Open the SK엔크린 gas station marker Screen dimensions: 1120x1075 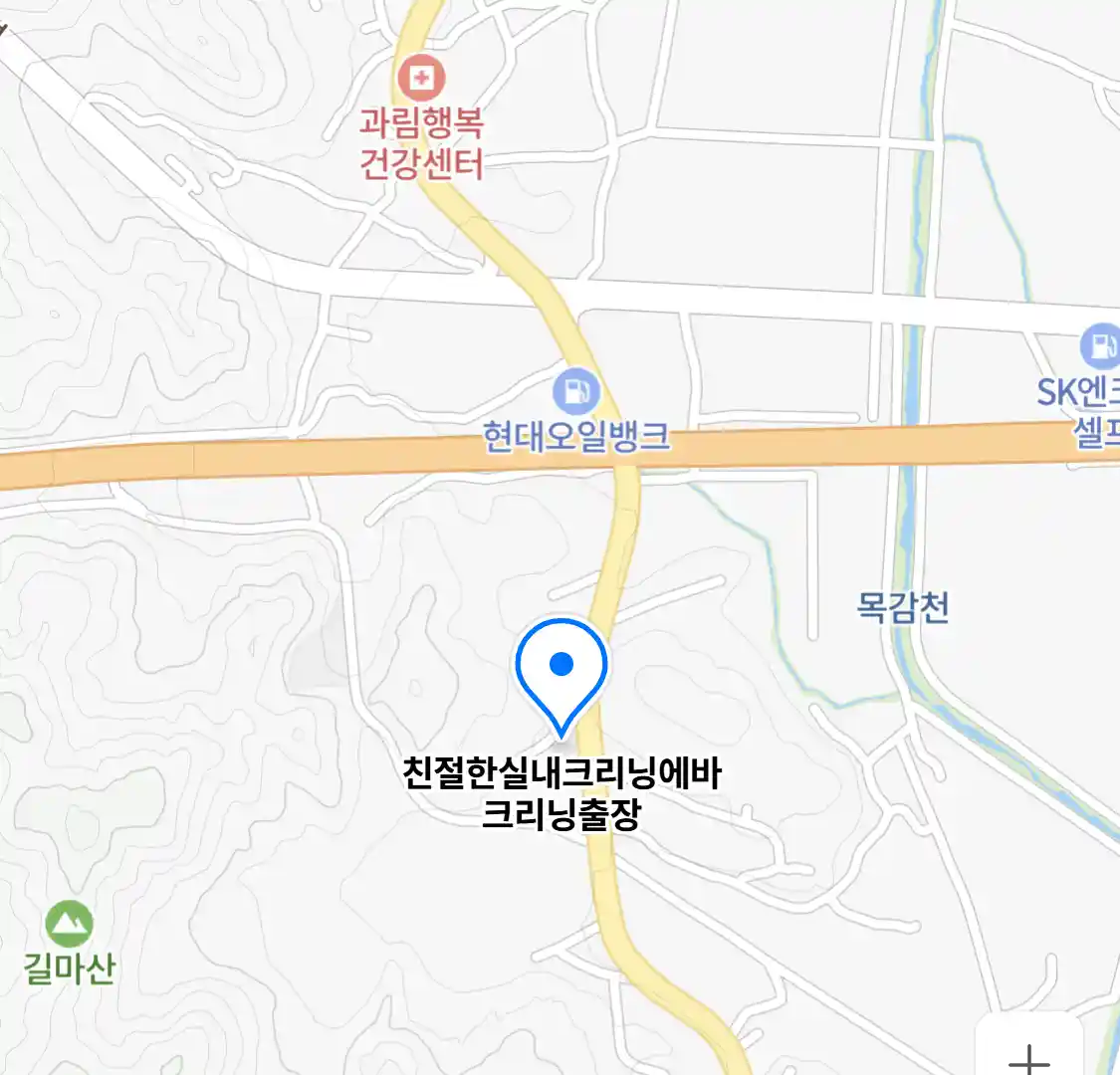[x=1101, y=347]
